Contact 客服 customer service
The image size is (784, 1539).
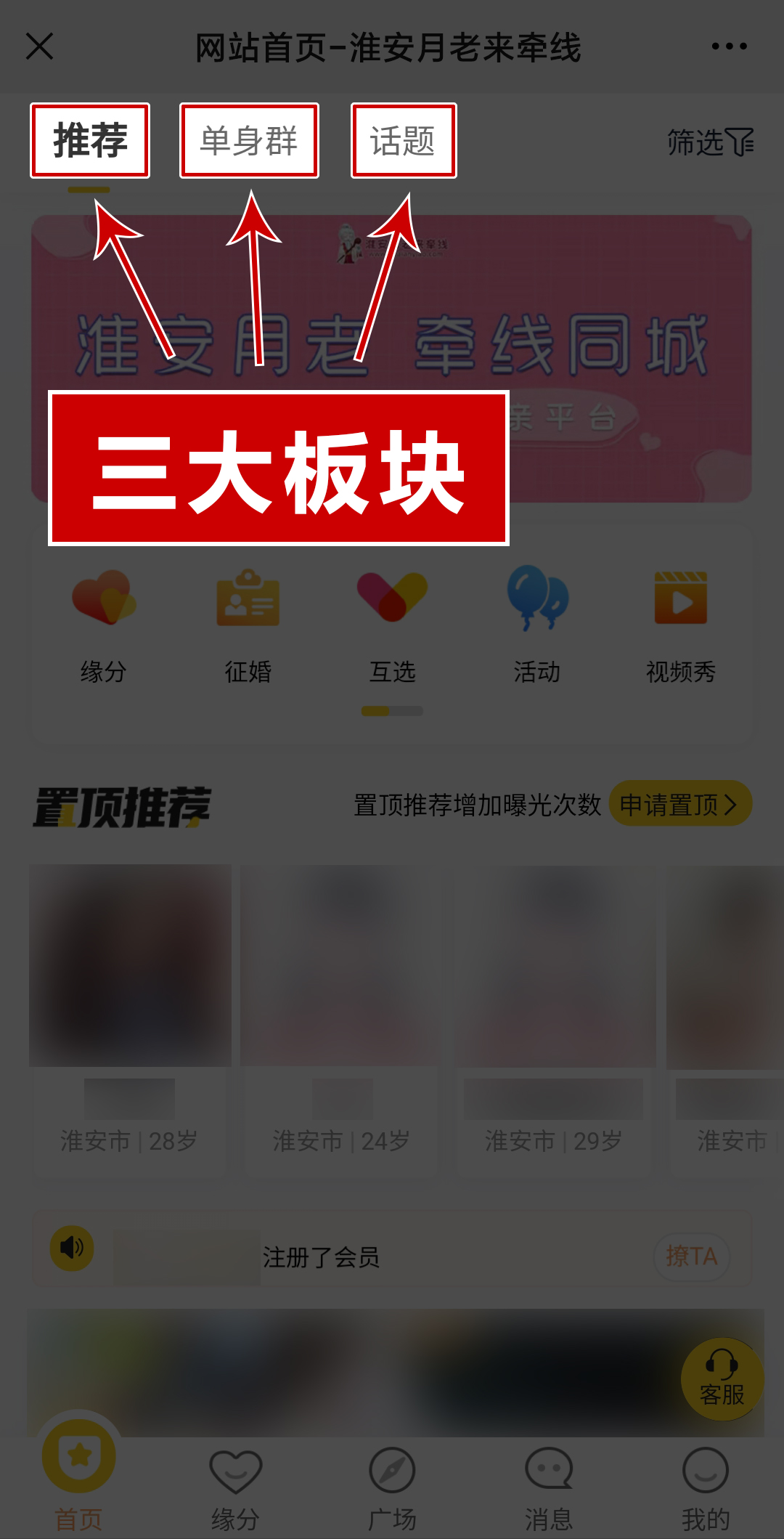722,1378
